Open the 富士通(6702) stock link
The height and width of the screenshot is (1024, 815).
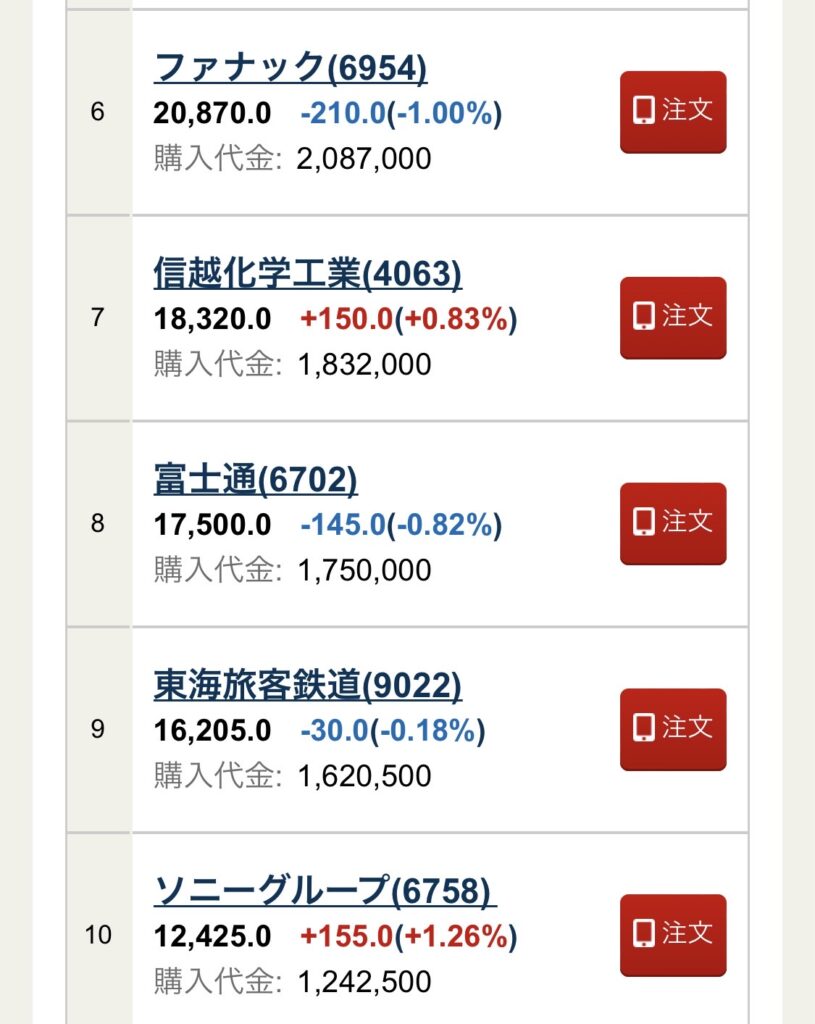point(255,480)
